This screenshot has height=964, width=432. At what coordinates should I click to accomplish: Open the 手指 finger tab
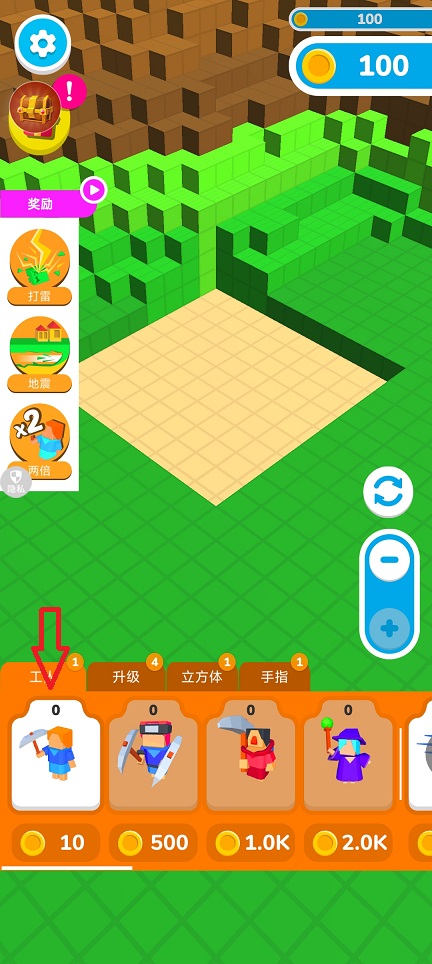274,677
